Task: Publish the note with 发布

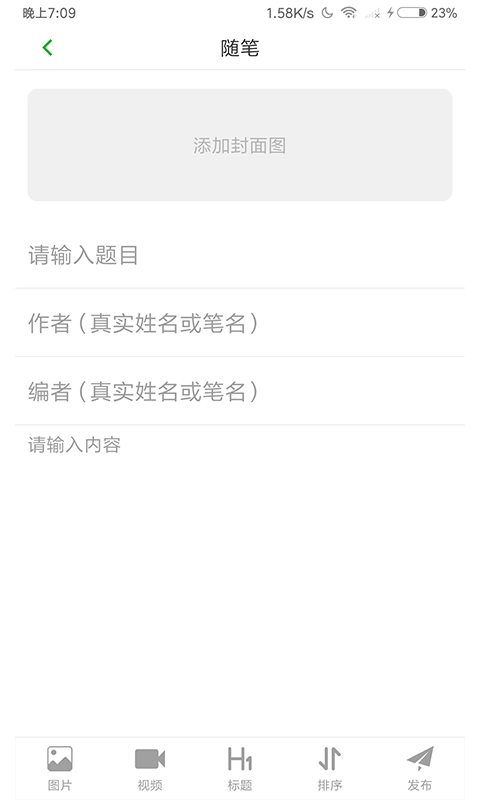Action: 420,768
